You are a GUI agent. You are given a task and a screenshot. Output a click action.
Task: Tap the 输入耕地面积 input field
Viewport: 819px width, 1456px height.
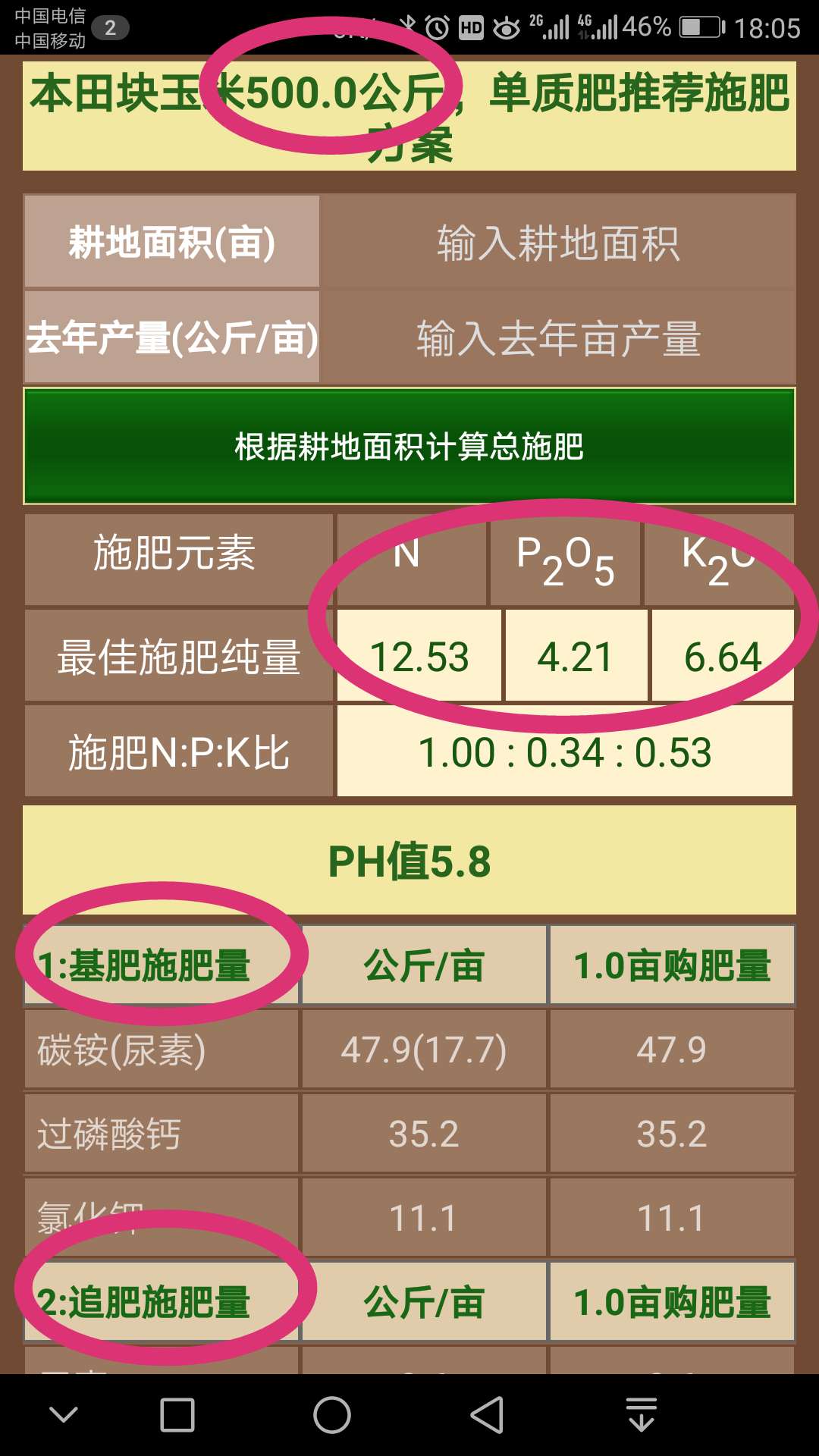click(x=558, y=243)
